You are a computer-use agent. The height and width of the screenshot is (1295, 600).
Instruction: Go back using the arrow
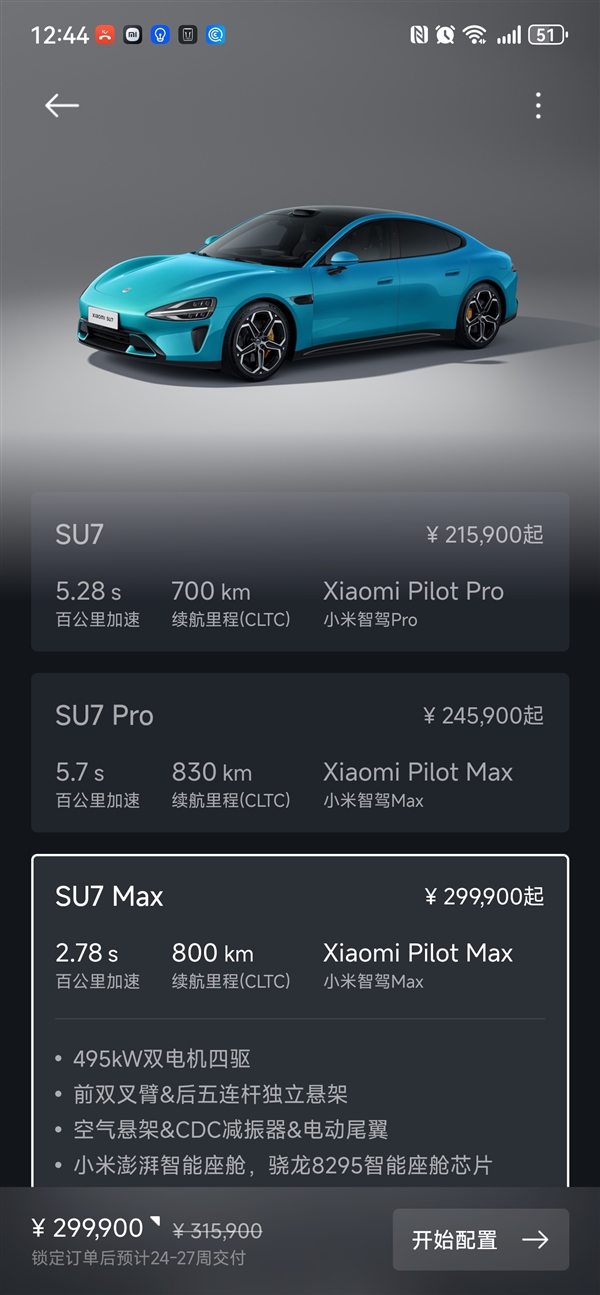pyautogui.click(x=61, y=106)
